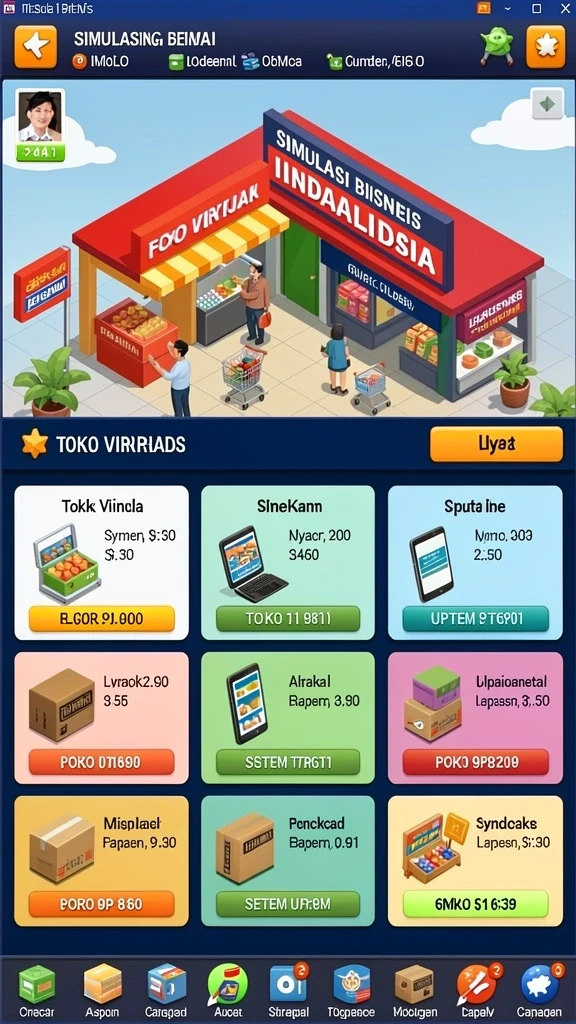576x1024 pixels.
Task: Tap the orange back arrow button
Action: click(35, 47)
